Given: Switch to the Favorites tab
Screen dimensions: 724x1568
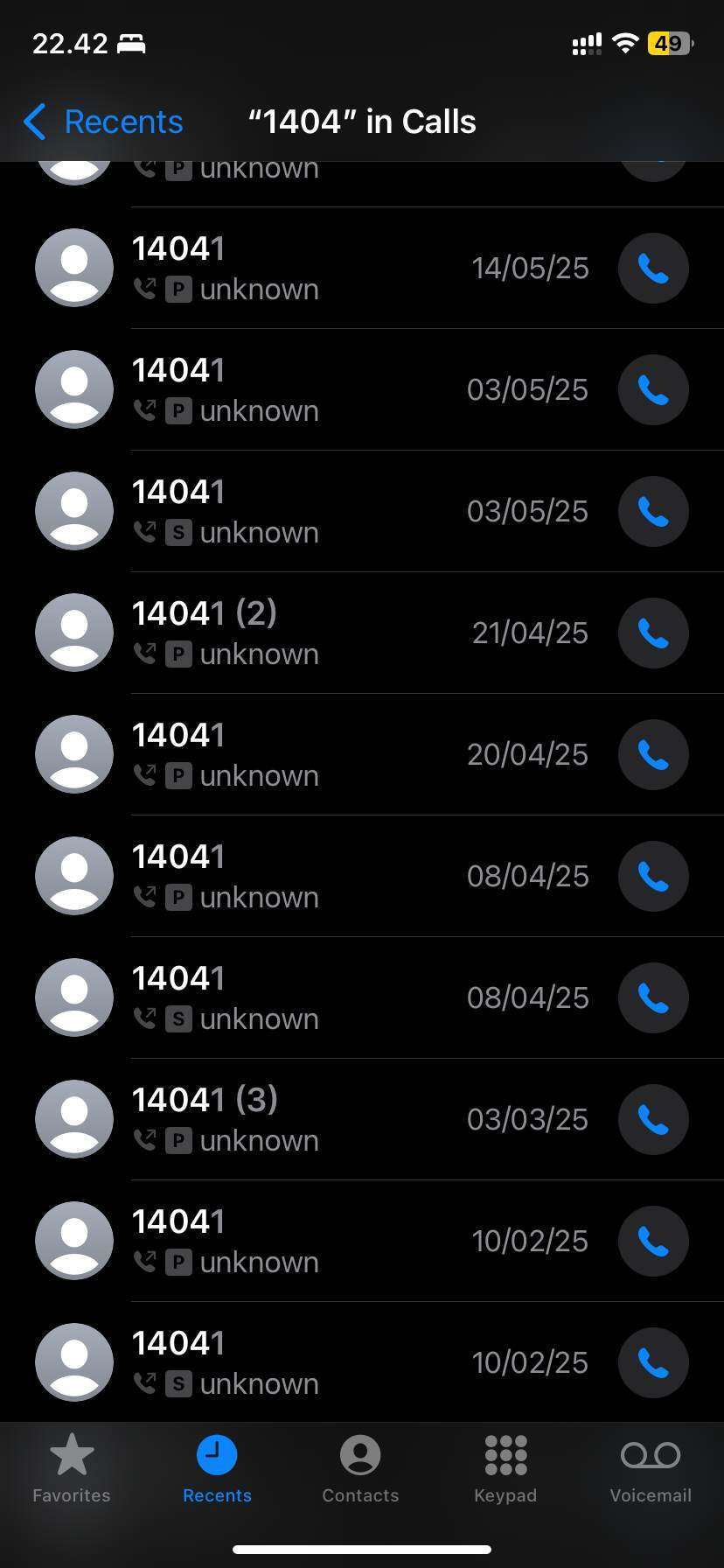Looking at the screenshot, I should tap(72, 1468).
